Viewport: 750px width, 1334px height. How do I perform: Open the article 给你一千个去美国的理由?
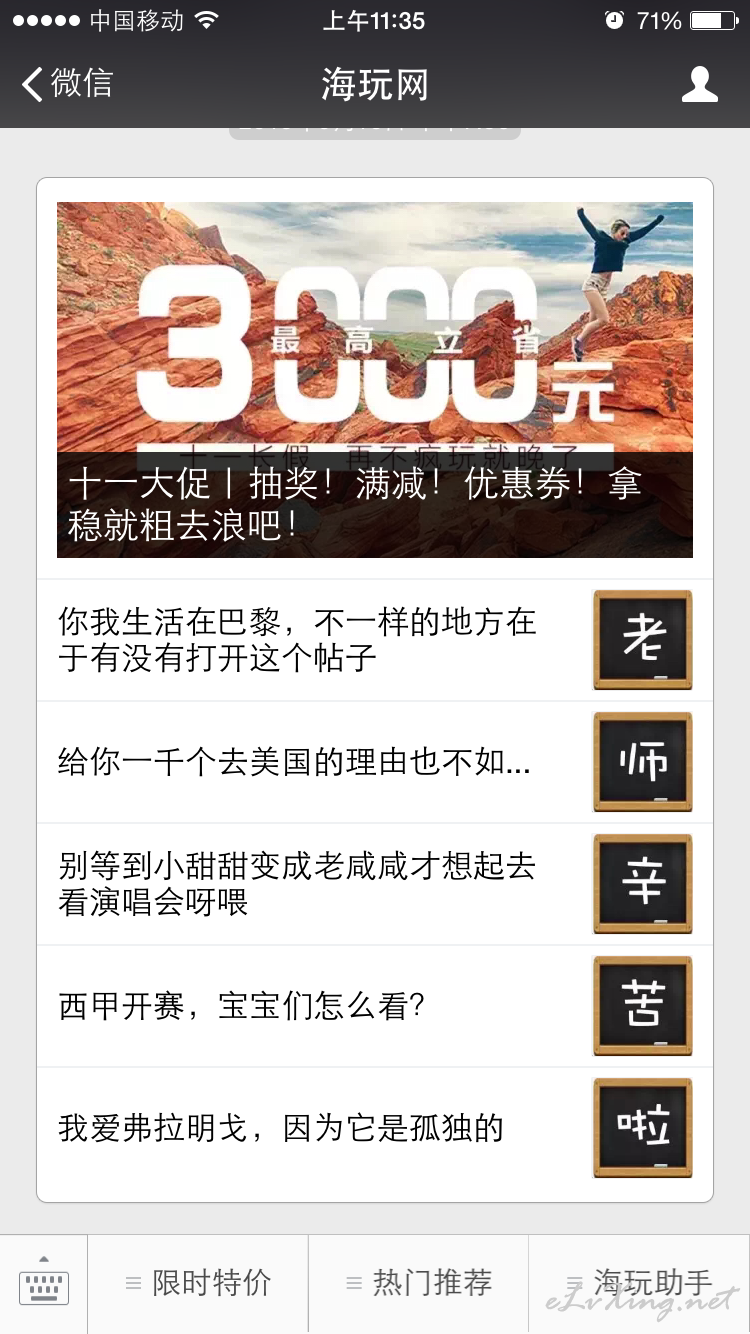click(375, 762)
